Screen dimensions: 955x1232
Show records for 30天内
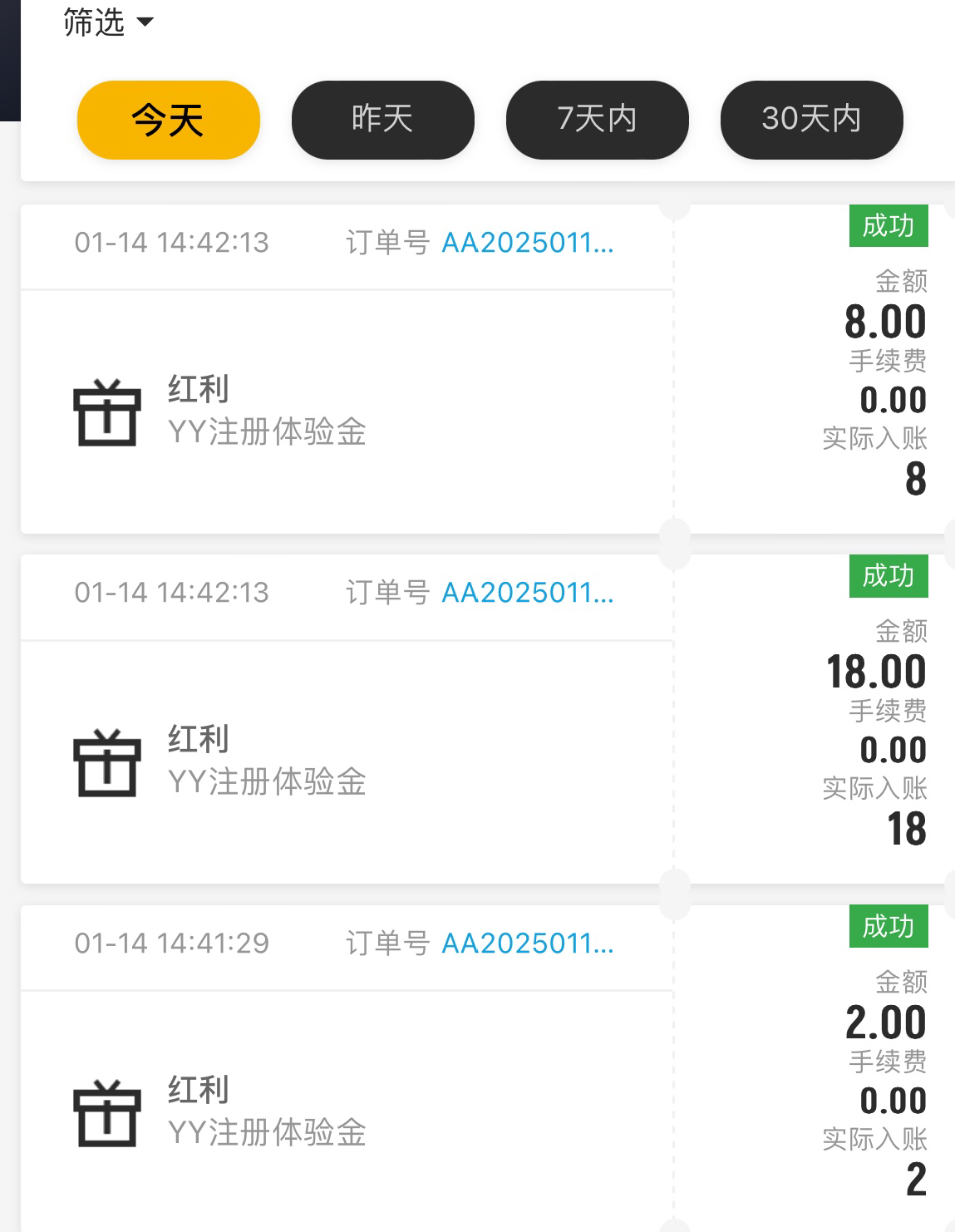tap(811, 120)
